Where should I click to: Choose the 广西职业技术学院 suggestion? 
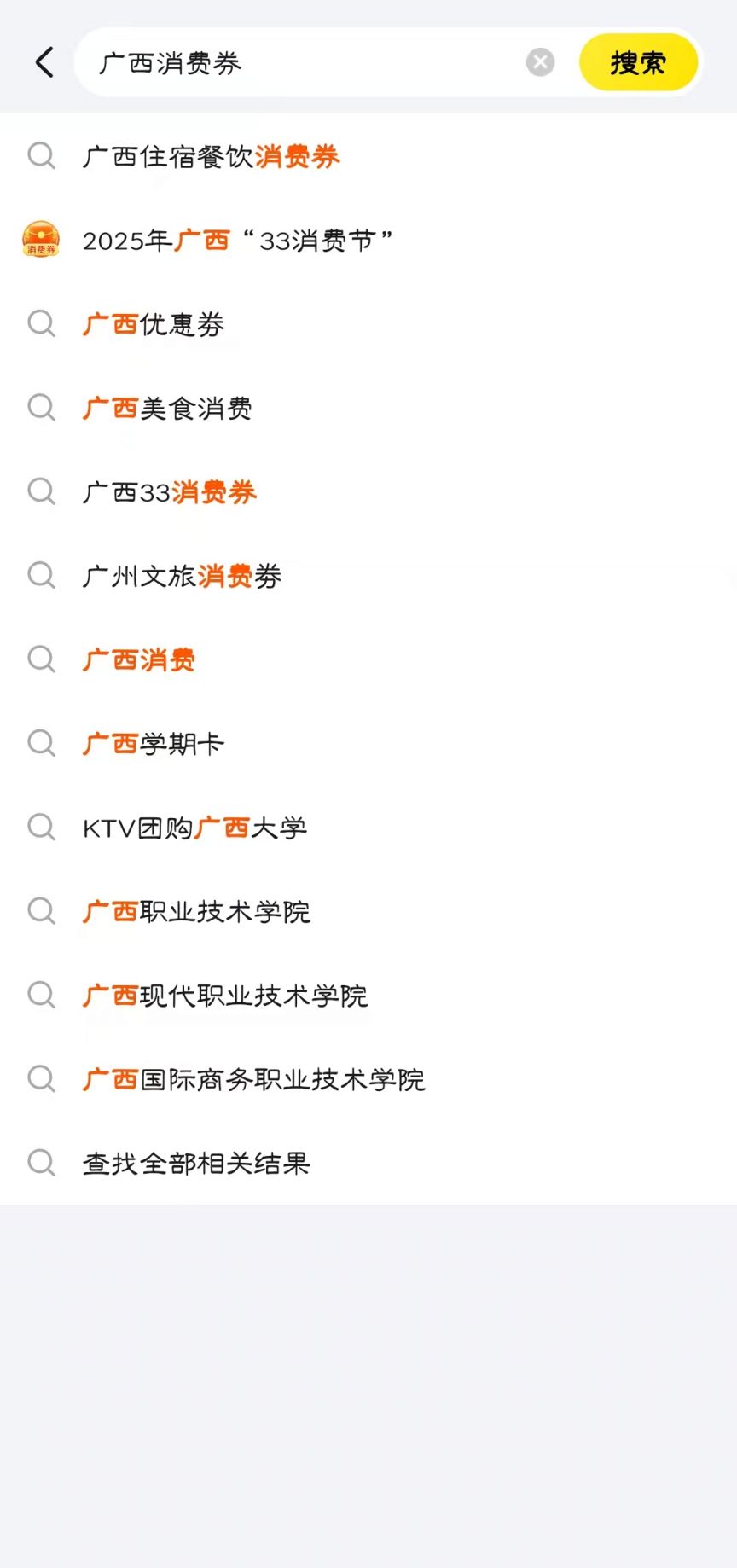(x=196, y=911)
